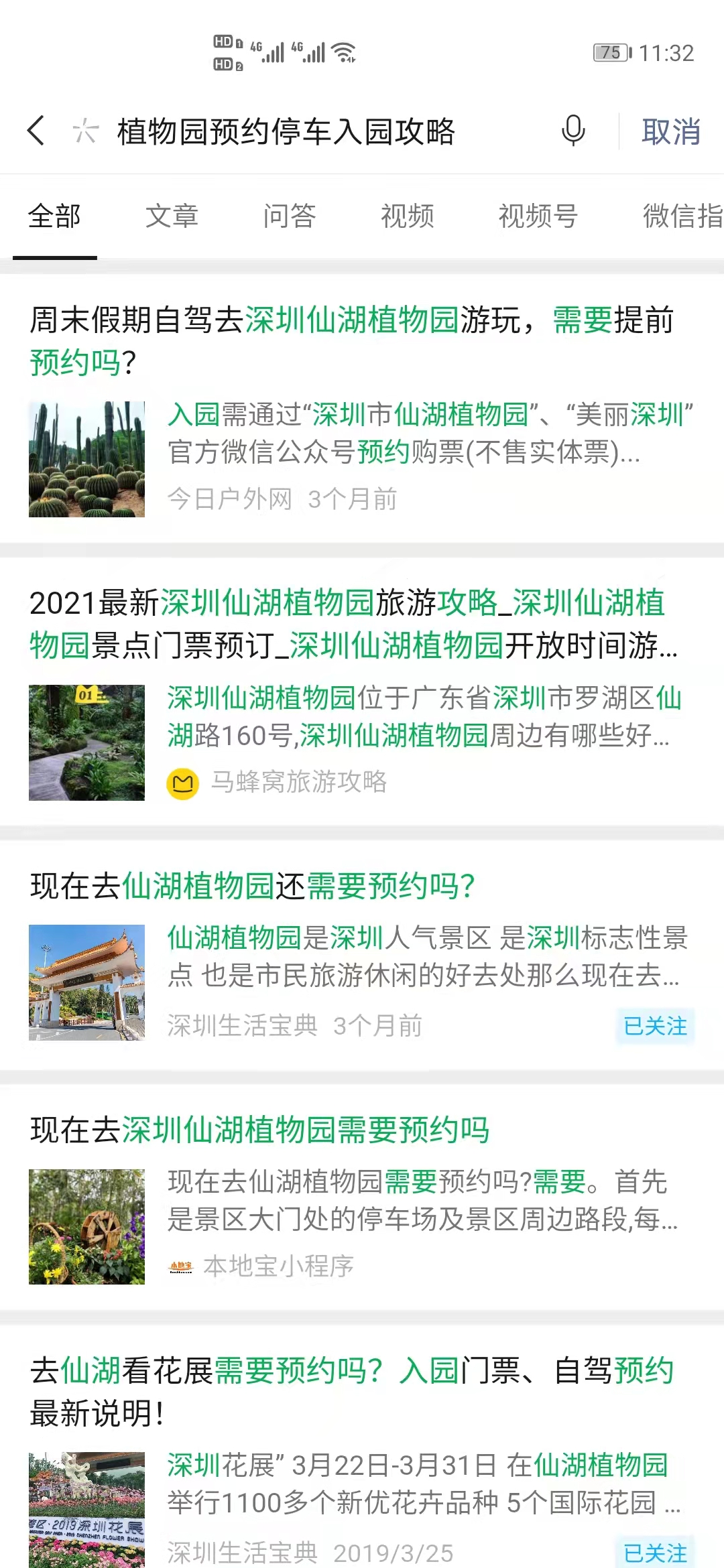Start voice search with the microphone
The height and width of the screenshot is (1568, 724).
(572, 131)
